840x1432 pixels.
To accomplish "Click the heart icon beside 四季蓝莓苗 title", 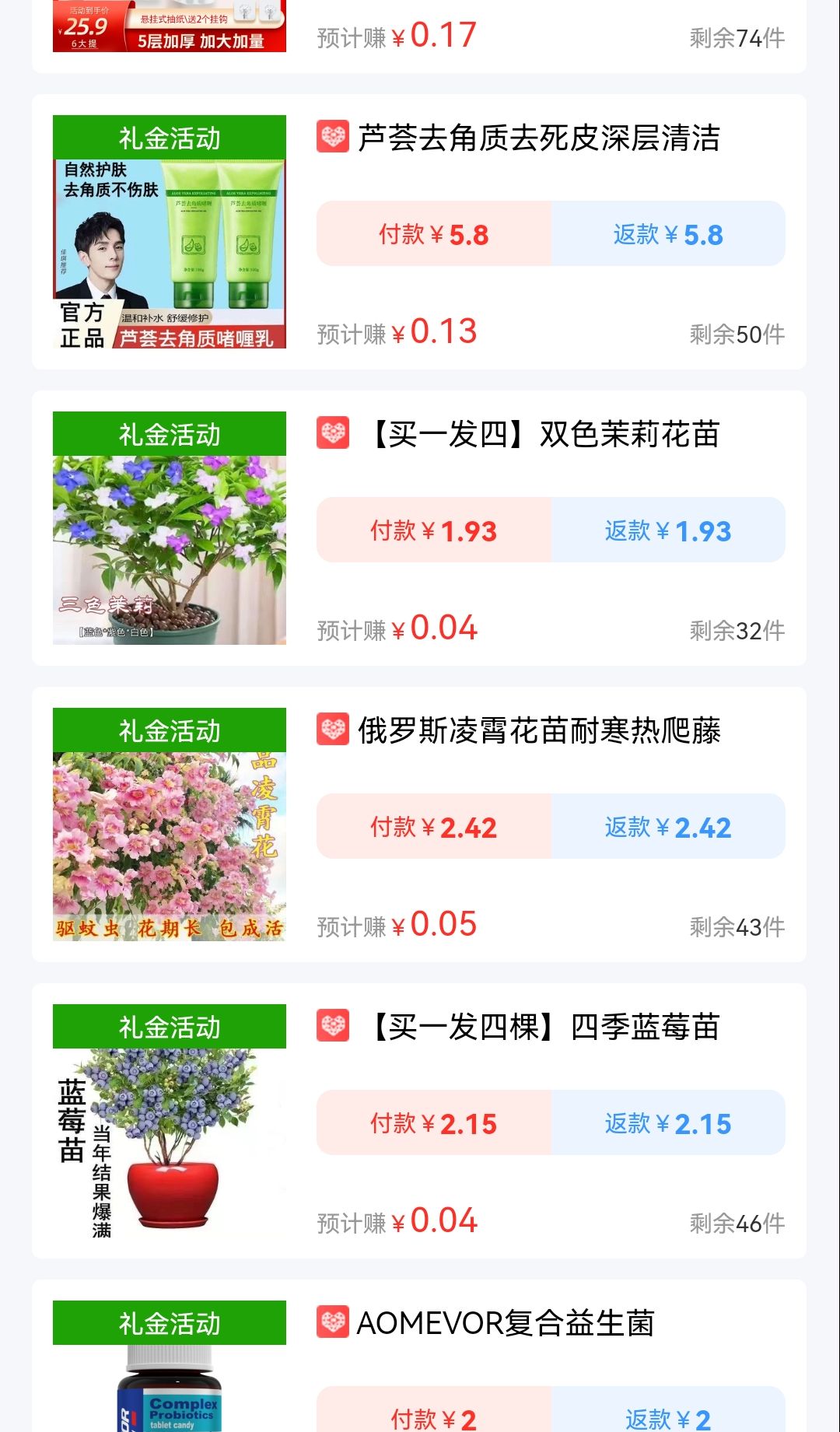I will [x=332, y=1028].
